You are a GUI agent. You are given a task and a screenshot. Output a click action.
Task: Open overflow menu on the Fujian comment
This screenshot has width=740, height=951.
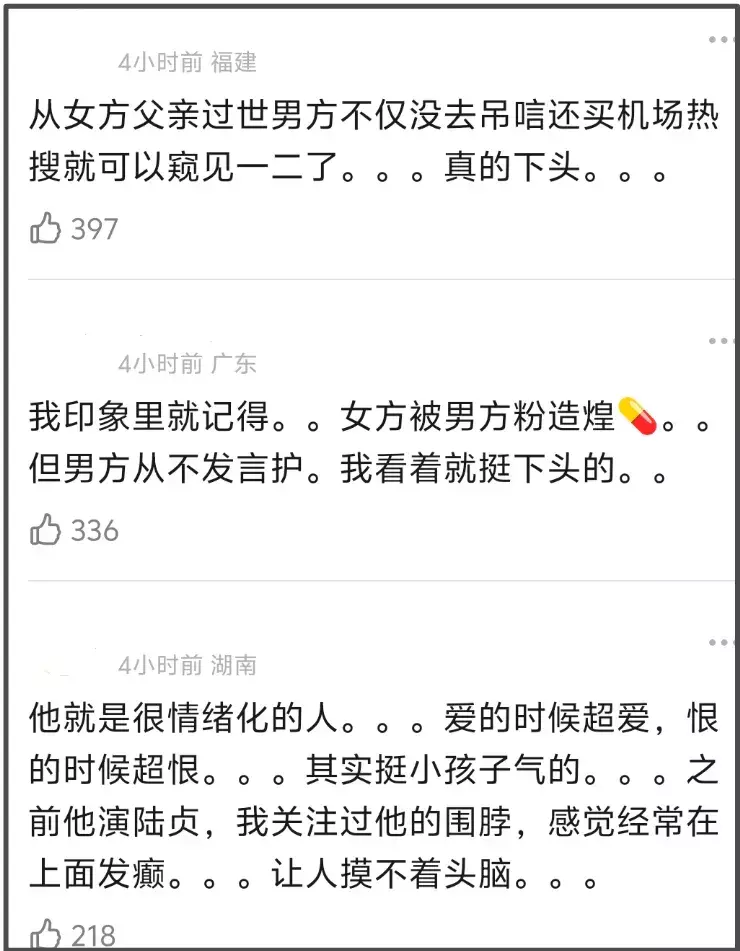722,40
